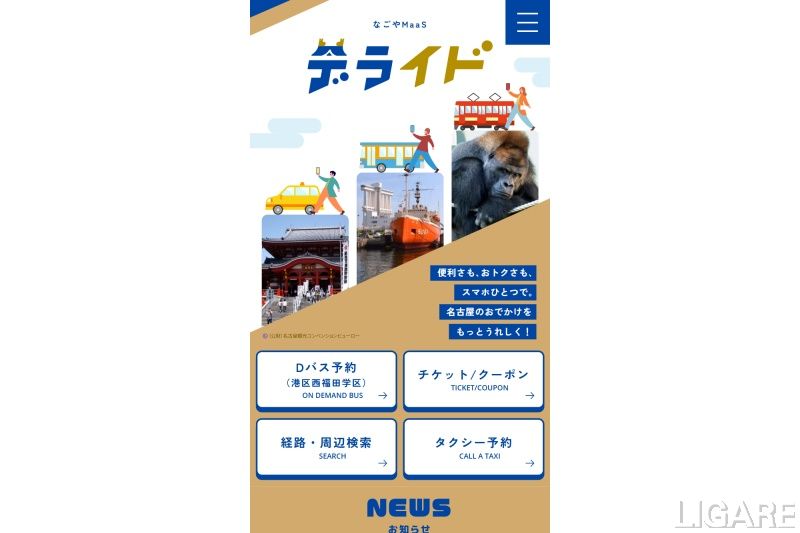The width and height of the screenshot is (800, 533).
Task: Select タクシー予約 call a taxi
Action: click(x=473, y=448)
